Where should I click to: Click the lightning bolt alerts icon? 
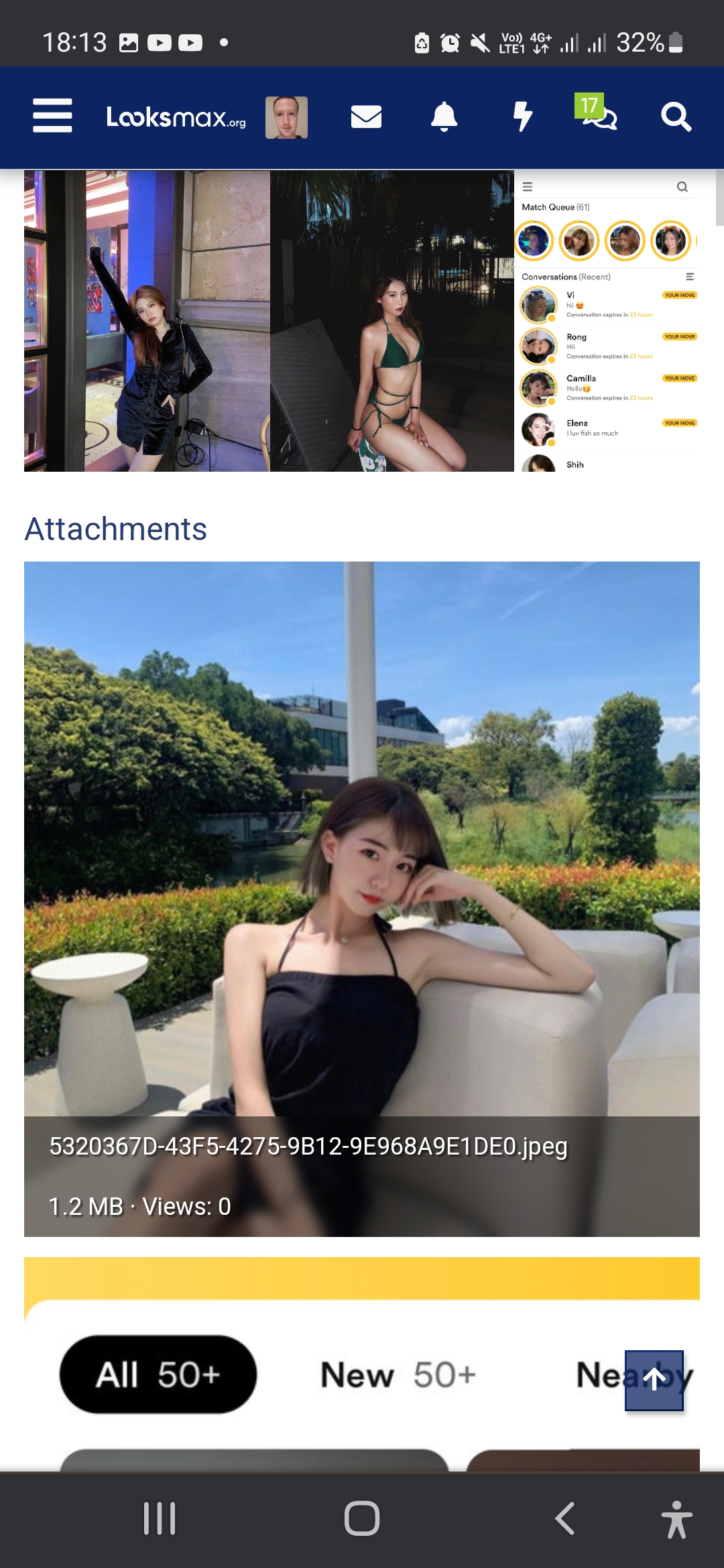coord(524,117)
